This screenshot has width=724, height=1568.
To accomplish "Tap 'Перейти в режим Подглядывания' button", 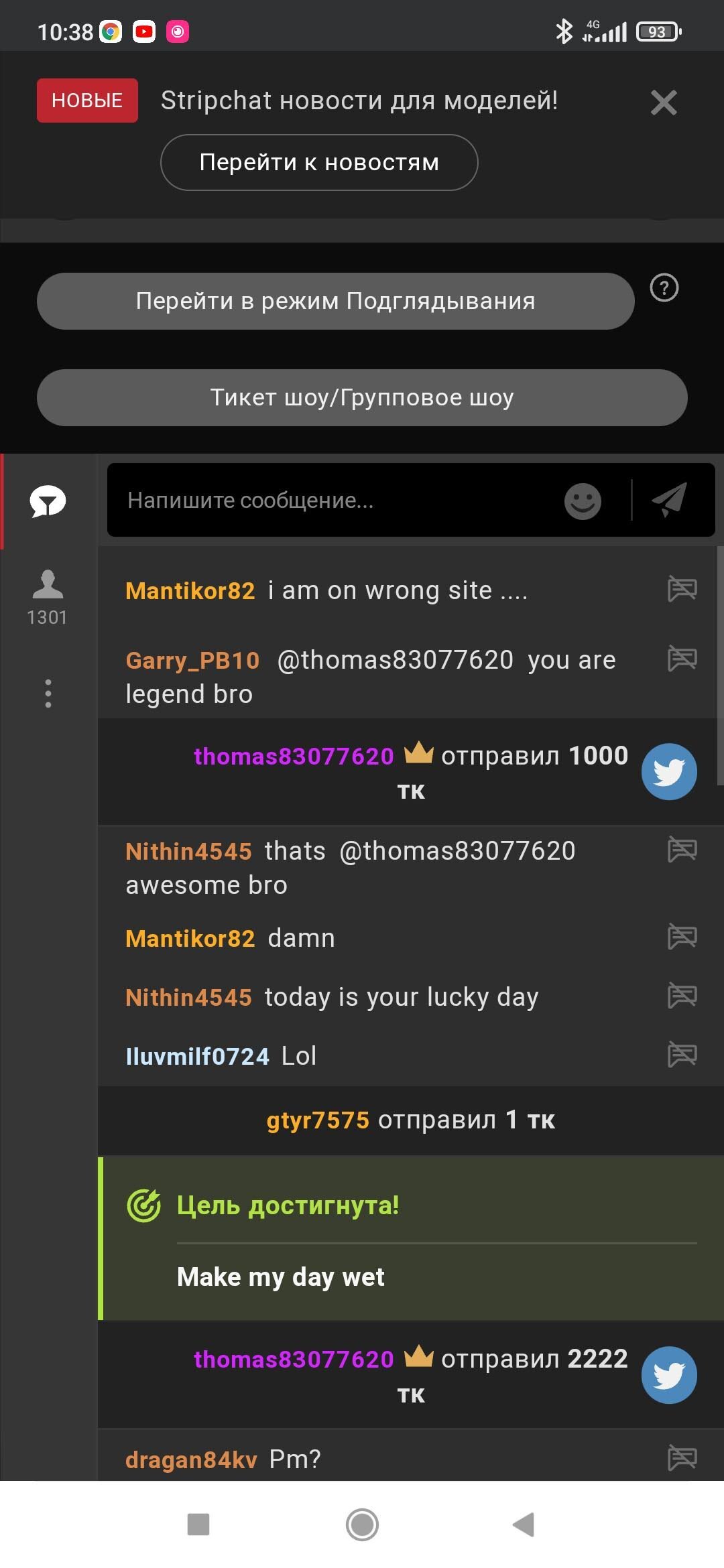I will pyautogui.click(x=335, y=301).
